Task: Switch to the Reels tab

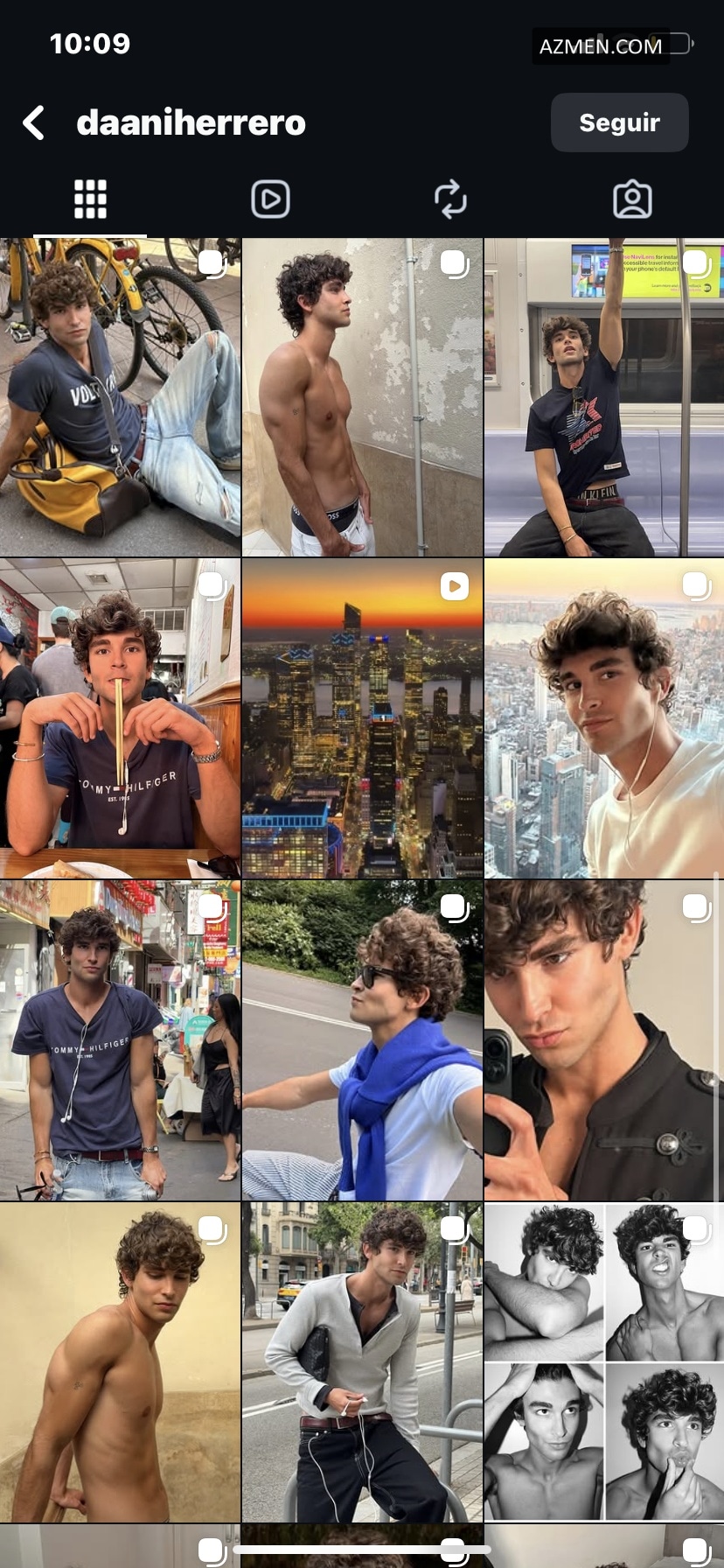Action: point(271,199)
